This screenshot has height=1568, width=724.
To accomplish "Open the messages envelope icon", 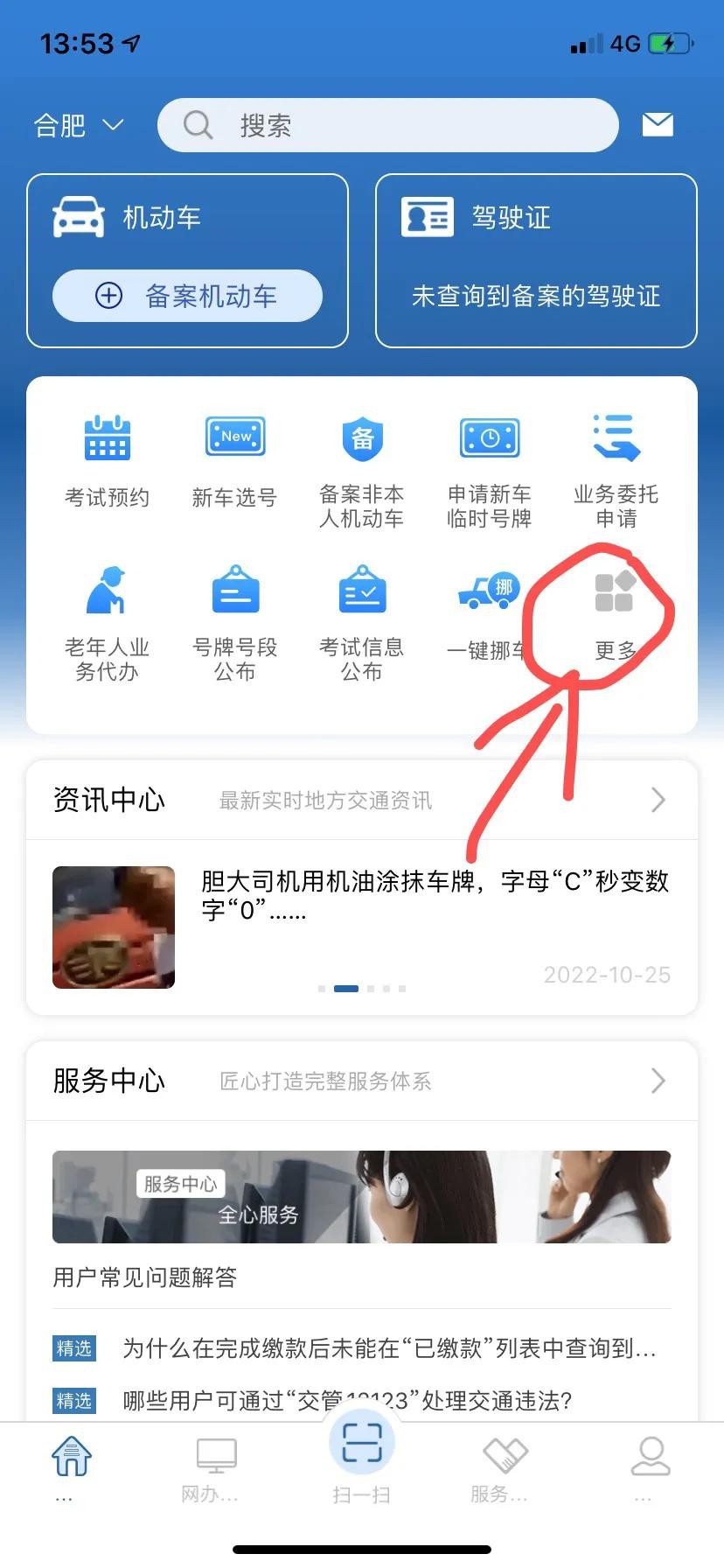I will pos(658,125).
